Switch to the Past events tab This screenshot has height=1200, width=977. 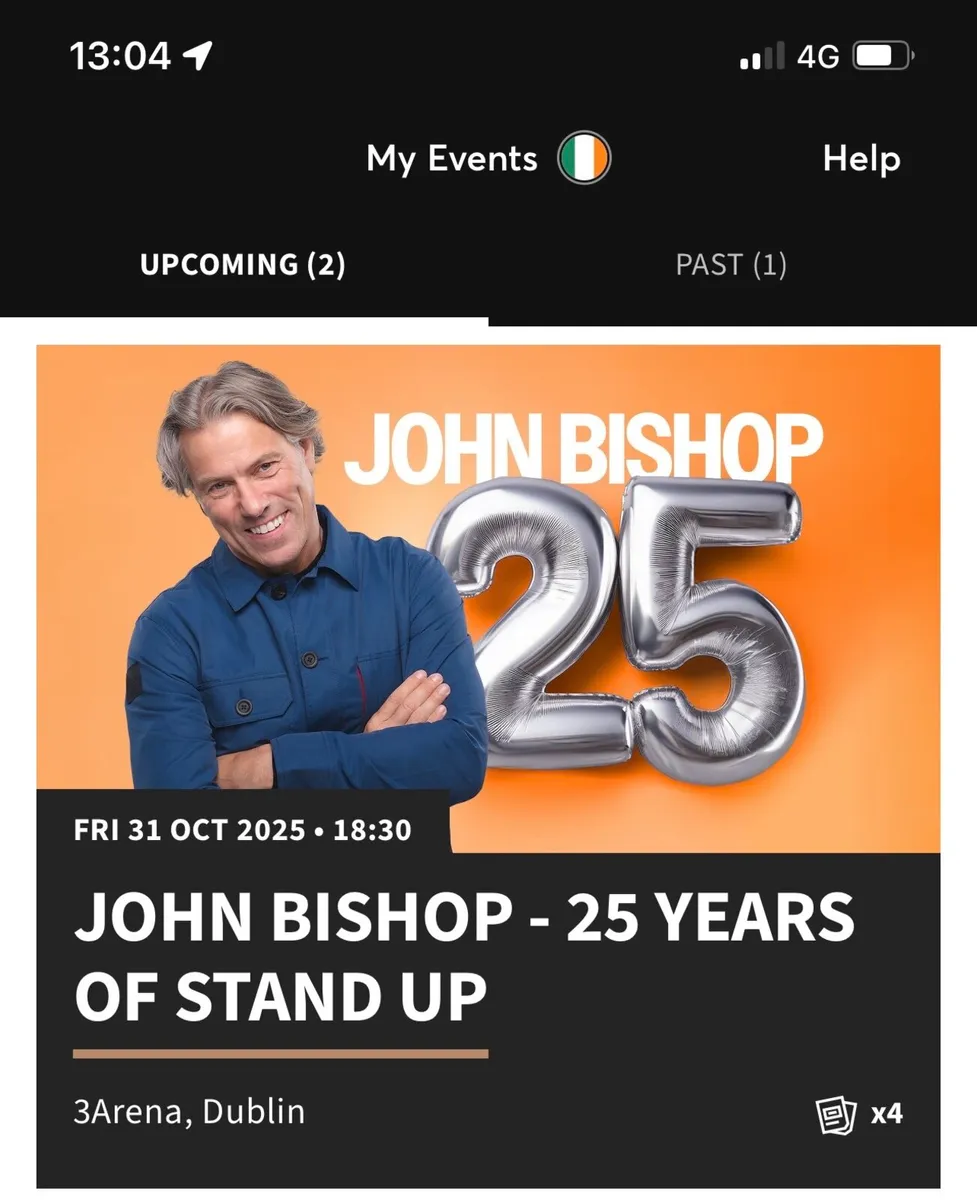pyautogui.click(x=731, y=265)
